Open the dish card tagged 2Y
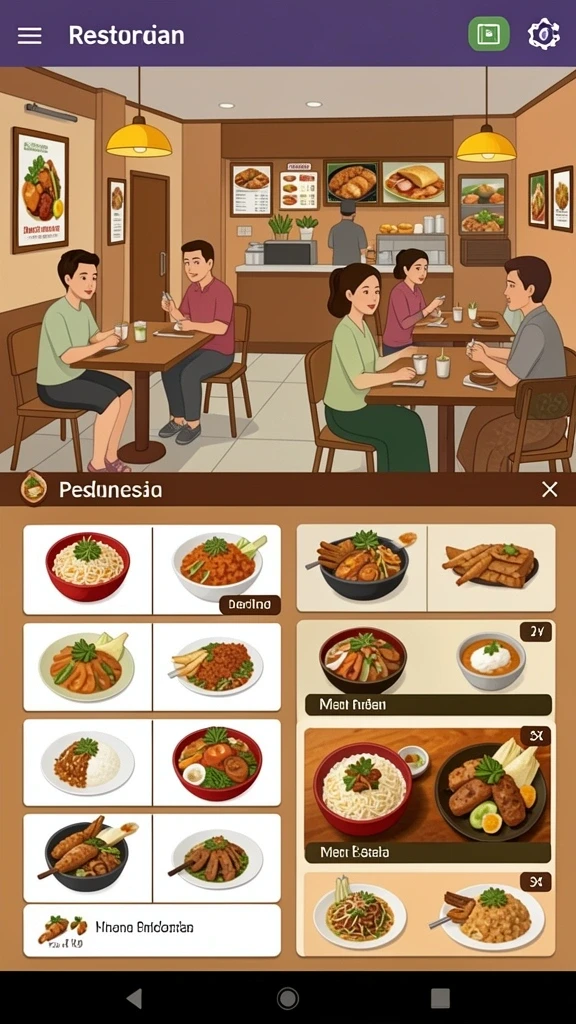Screen dimensions: 576x1024 426,667
